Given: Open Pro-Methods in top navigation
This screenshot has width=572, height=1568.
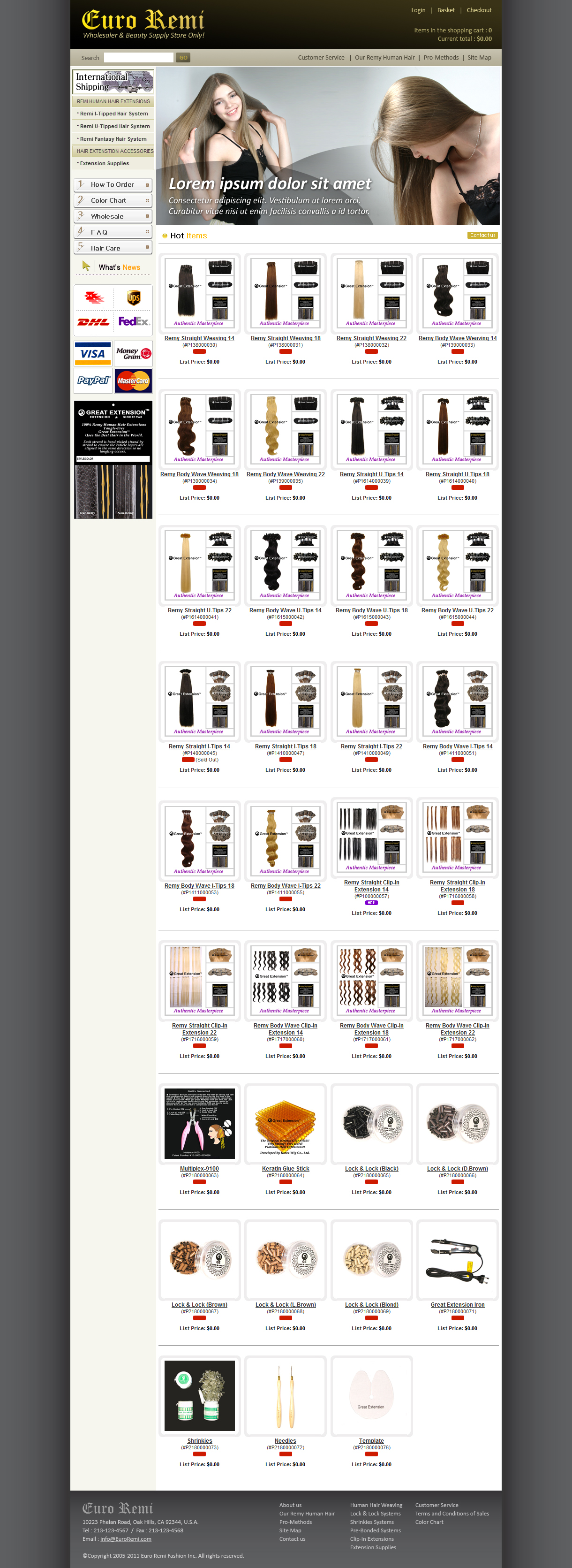Looking at the screenshot, I should [441, 58].
